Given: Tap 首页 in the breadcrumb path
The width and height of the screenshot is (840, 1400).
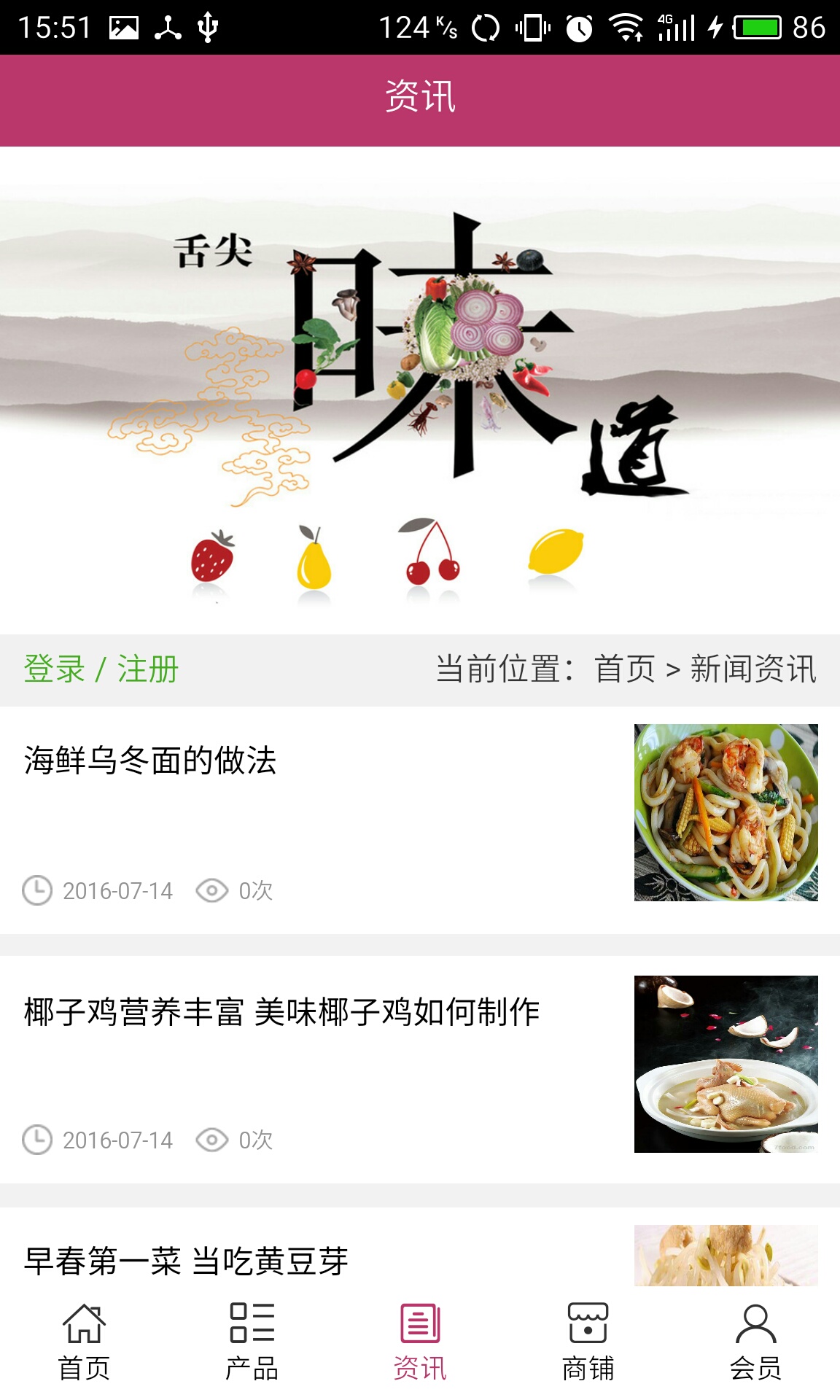Looking at the screenshot, I should tap(625, 669).
